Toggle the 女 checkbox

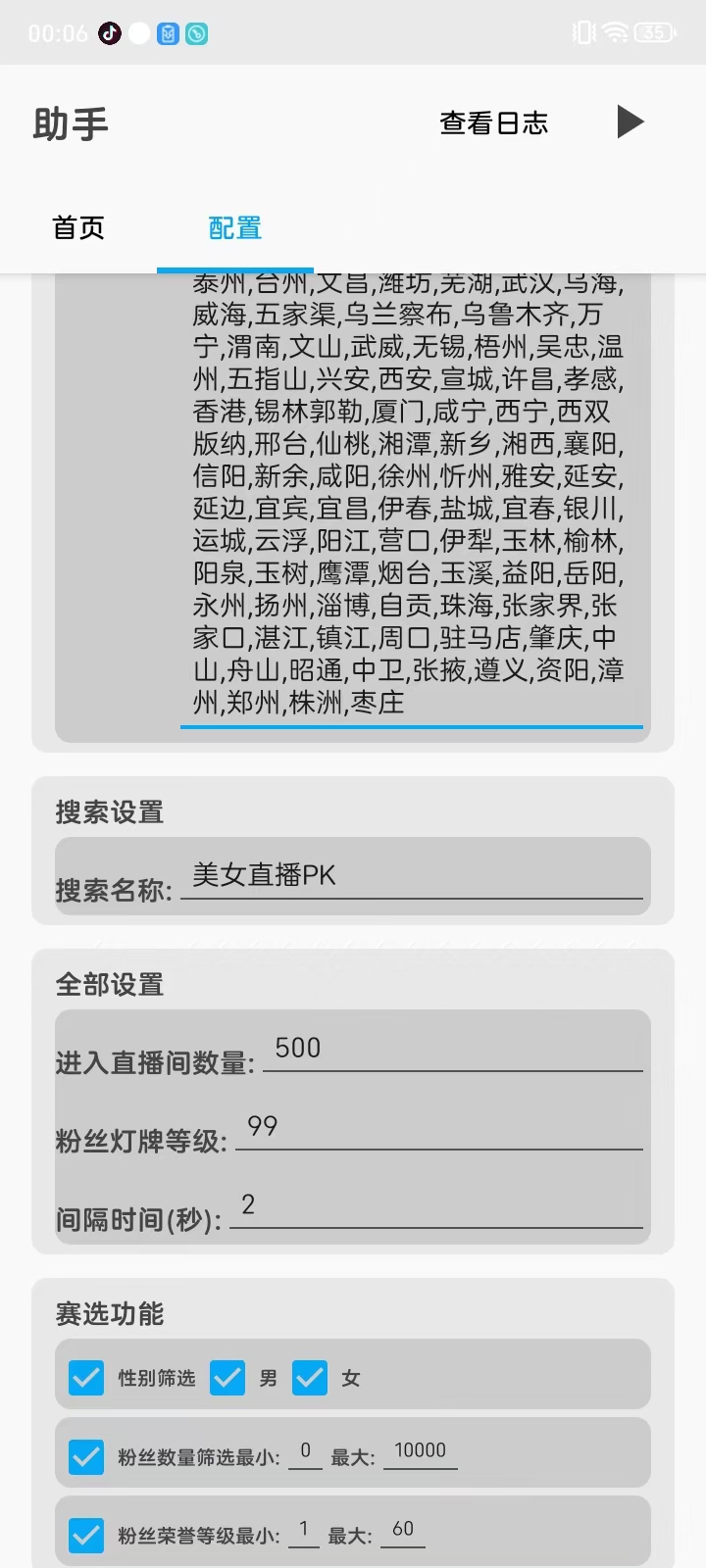[x=310, y=1378]
